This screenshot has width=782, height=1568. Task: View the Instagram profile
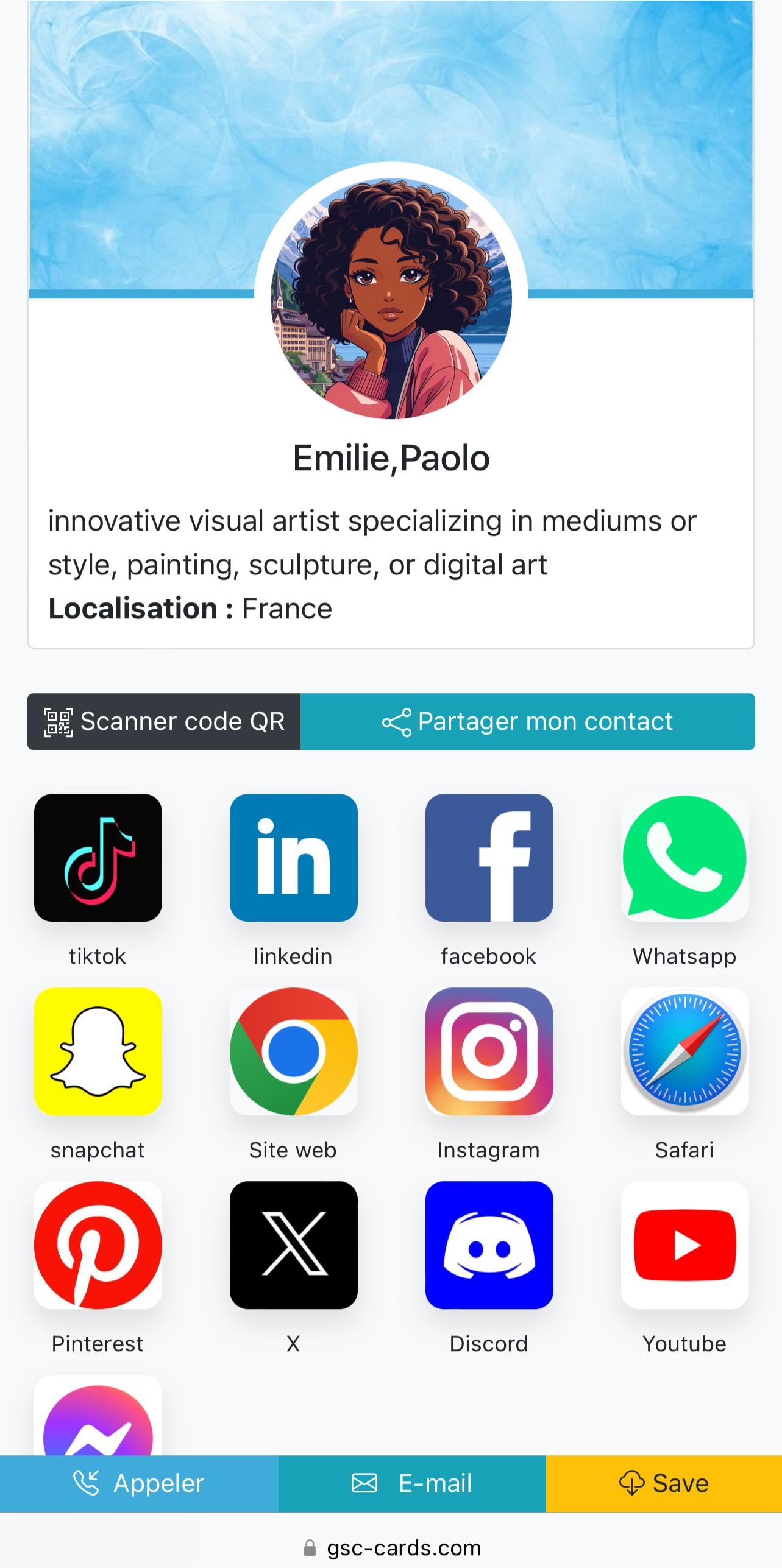click(x=489, y=1051)
